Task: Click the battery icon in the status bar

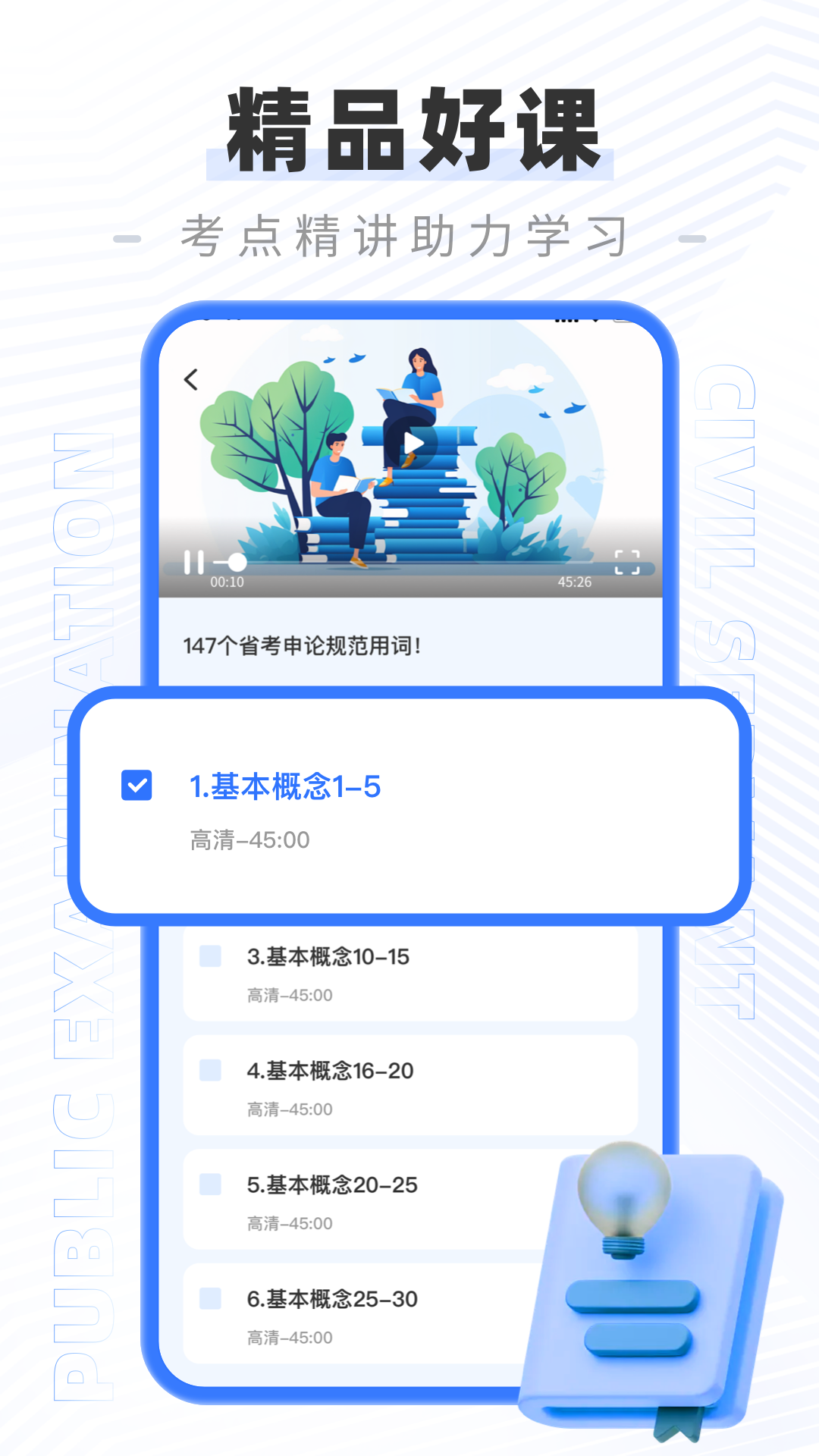Action: (x=622, y=321)
